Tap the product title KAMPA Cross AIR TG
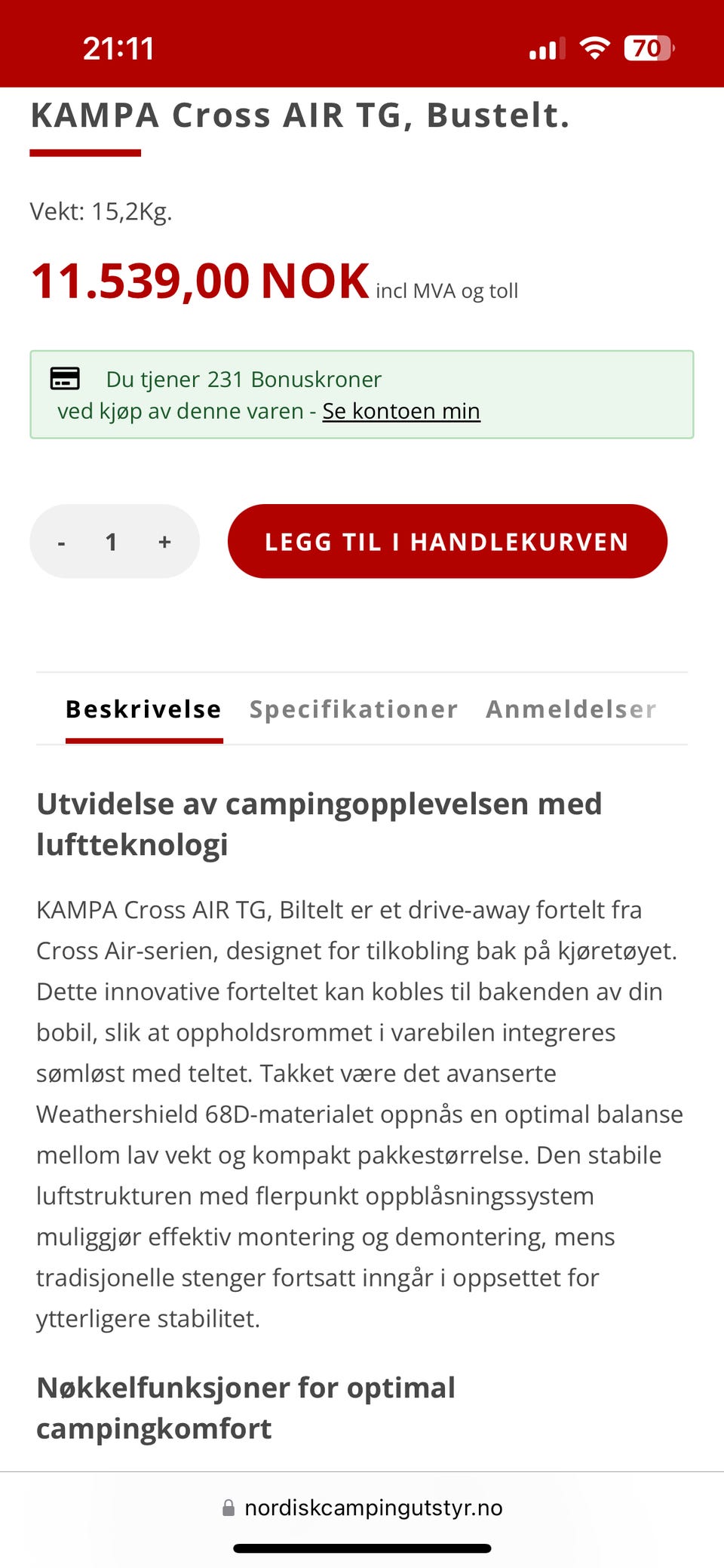Viewport: 724px width, 1568px height. tap(300, 115)
